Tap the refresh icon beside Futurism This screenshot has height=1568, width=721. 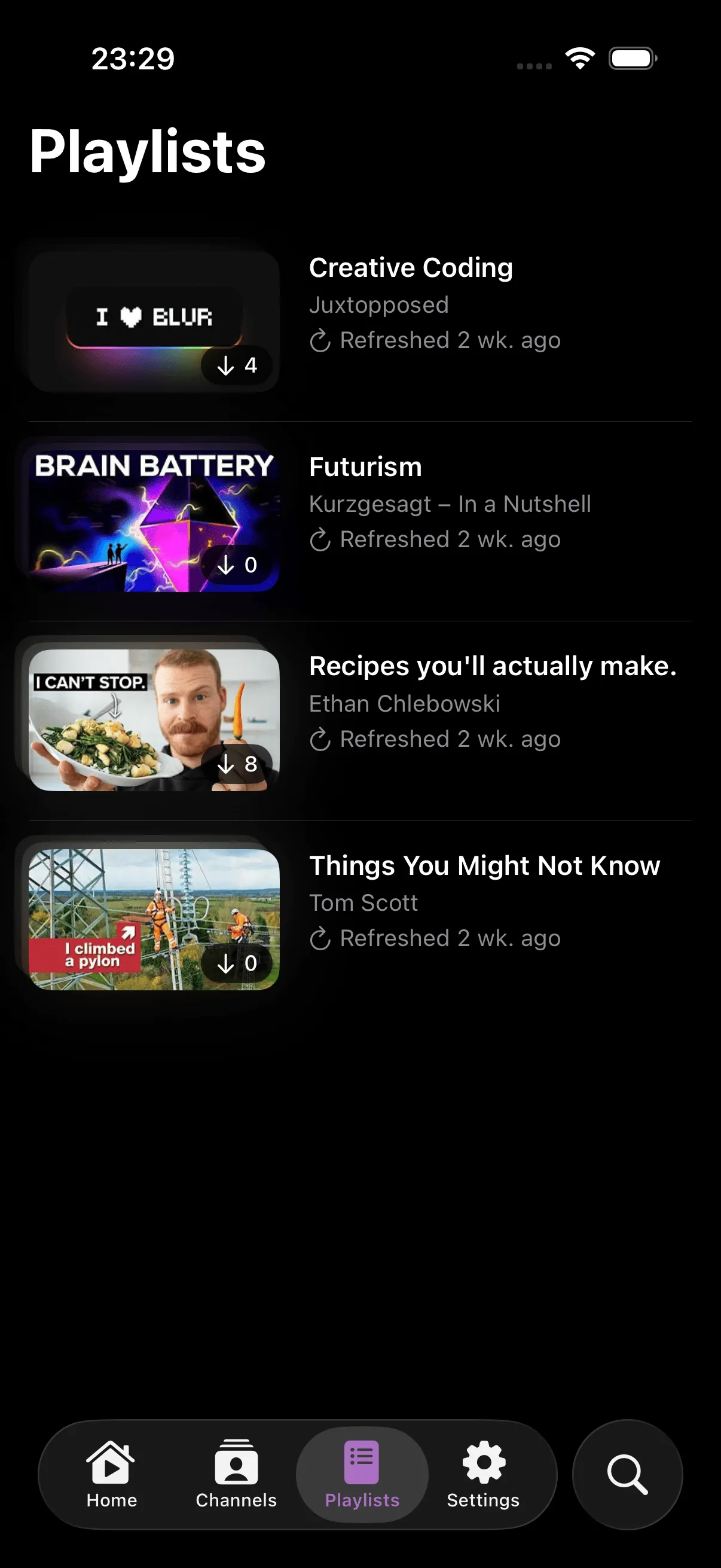point(320,539)
